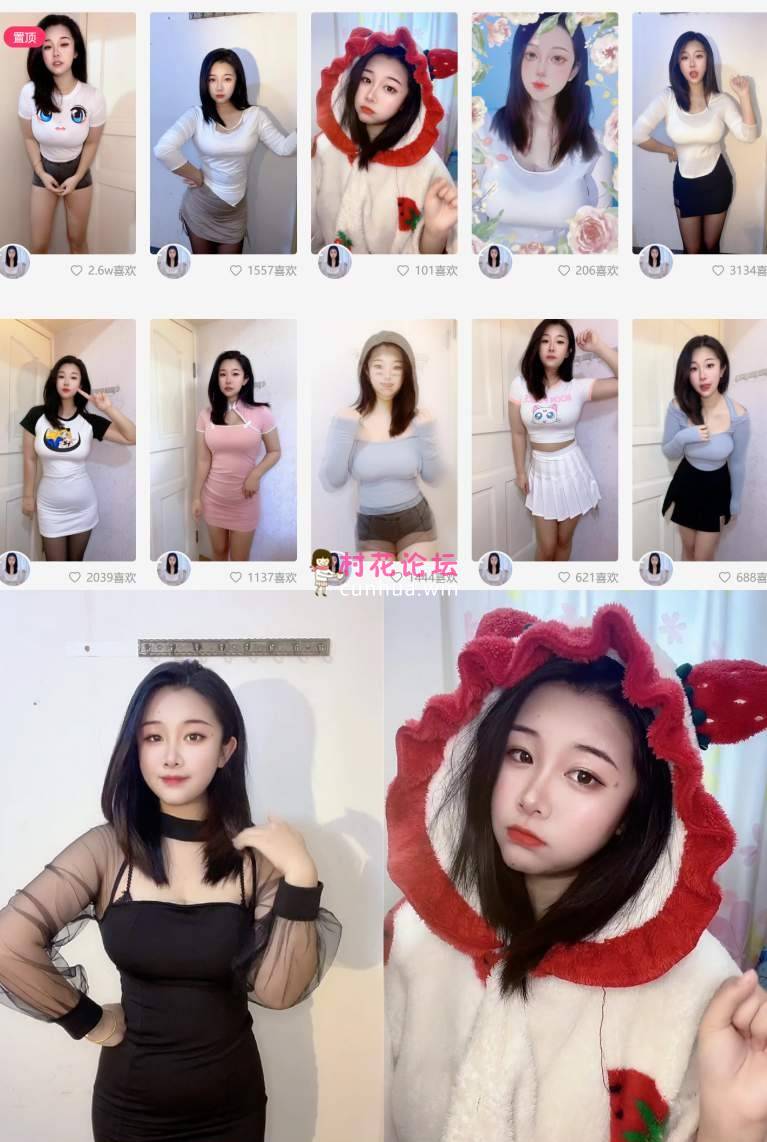Click the uploader avatar under the pinned video
767x1142 pixels.
(x=14, y=264)
